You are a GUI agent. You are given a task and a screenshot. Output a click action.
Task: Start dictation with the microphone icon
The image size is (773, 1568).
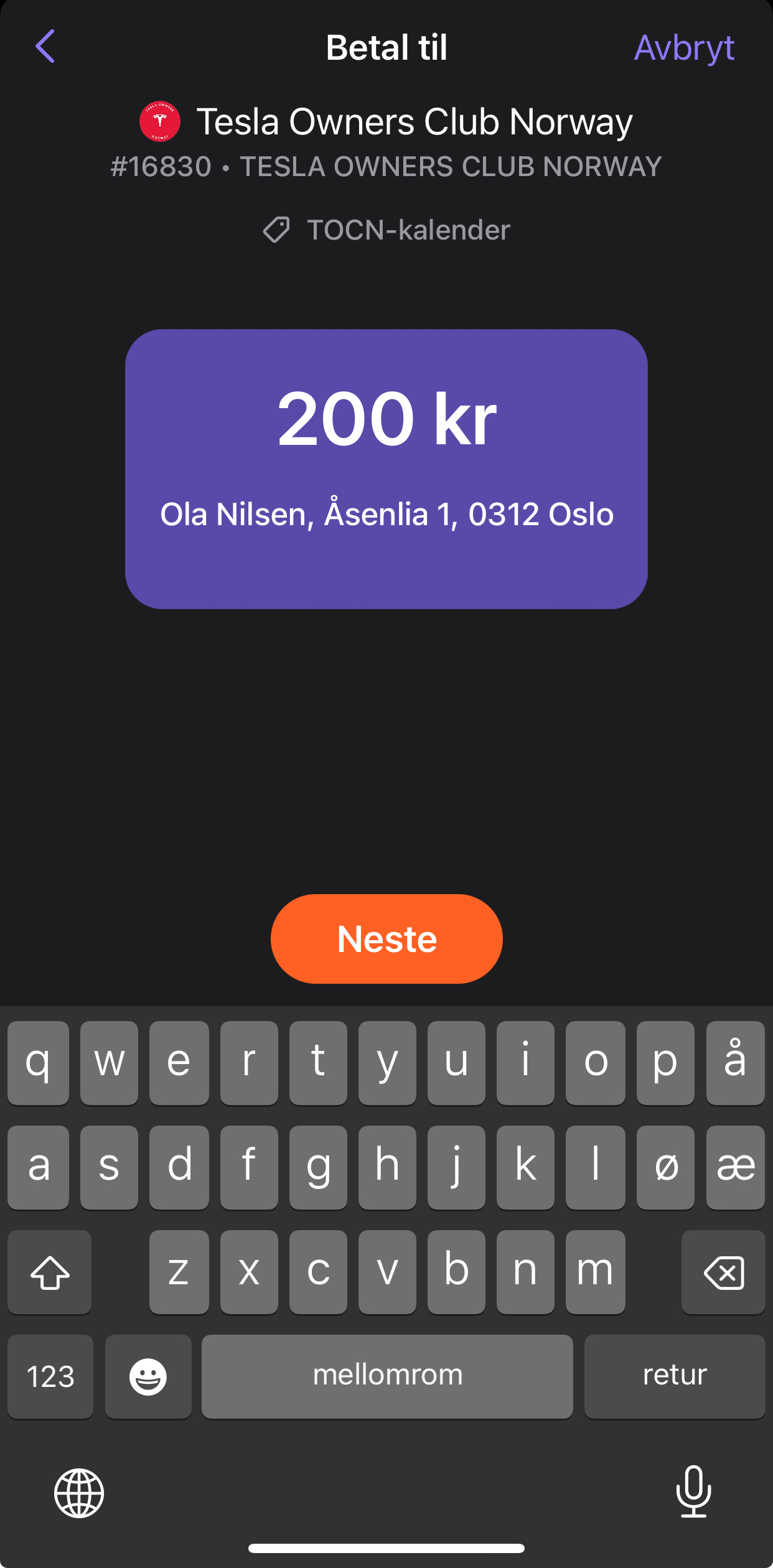(693, 1491)
